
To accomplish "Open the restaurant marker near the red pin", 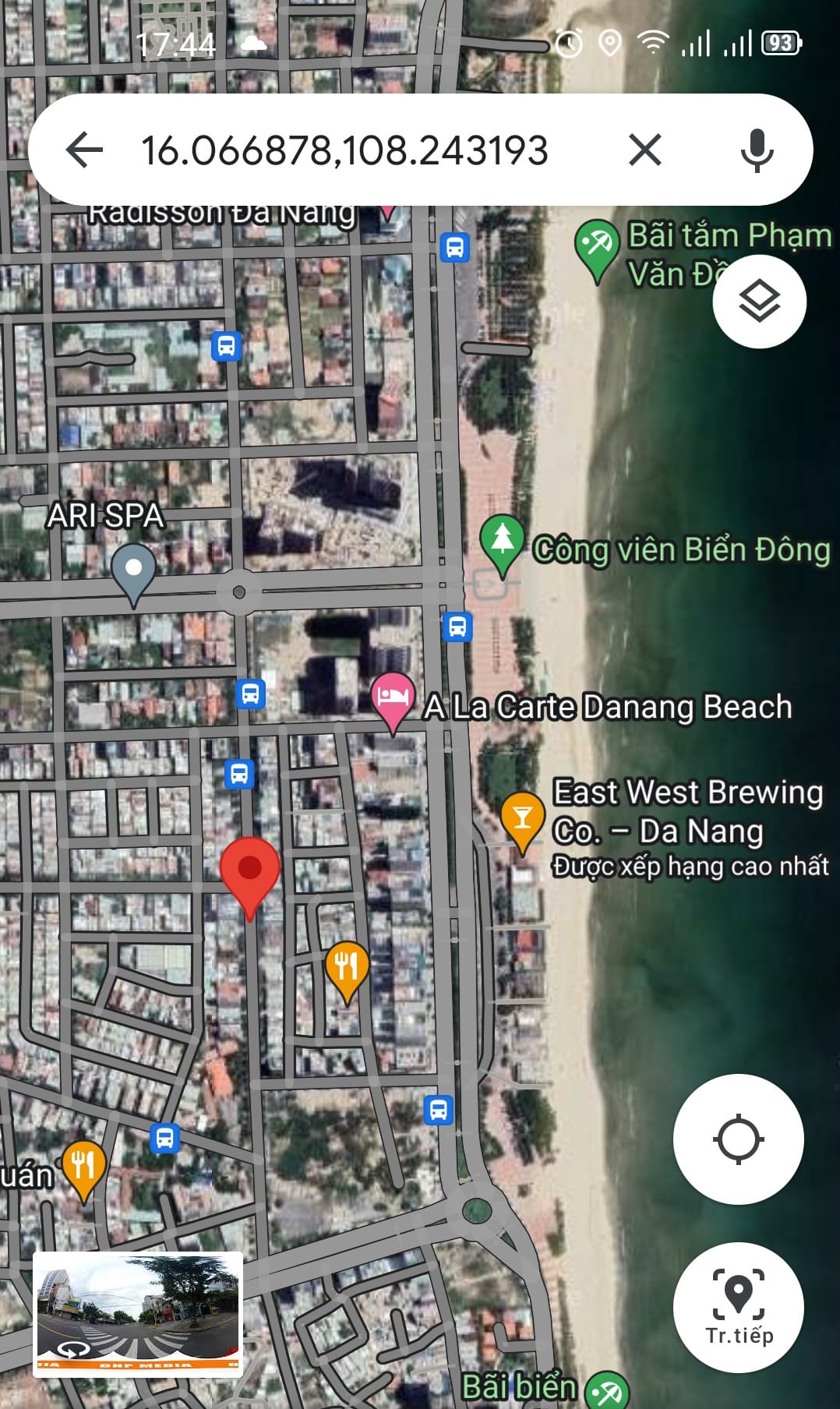I will (347, 966).
